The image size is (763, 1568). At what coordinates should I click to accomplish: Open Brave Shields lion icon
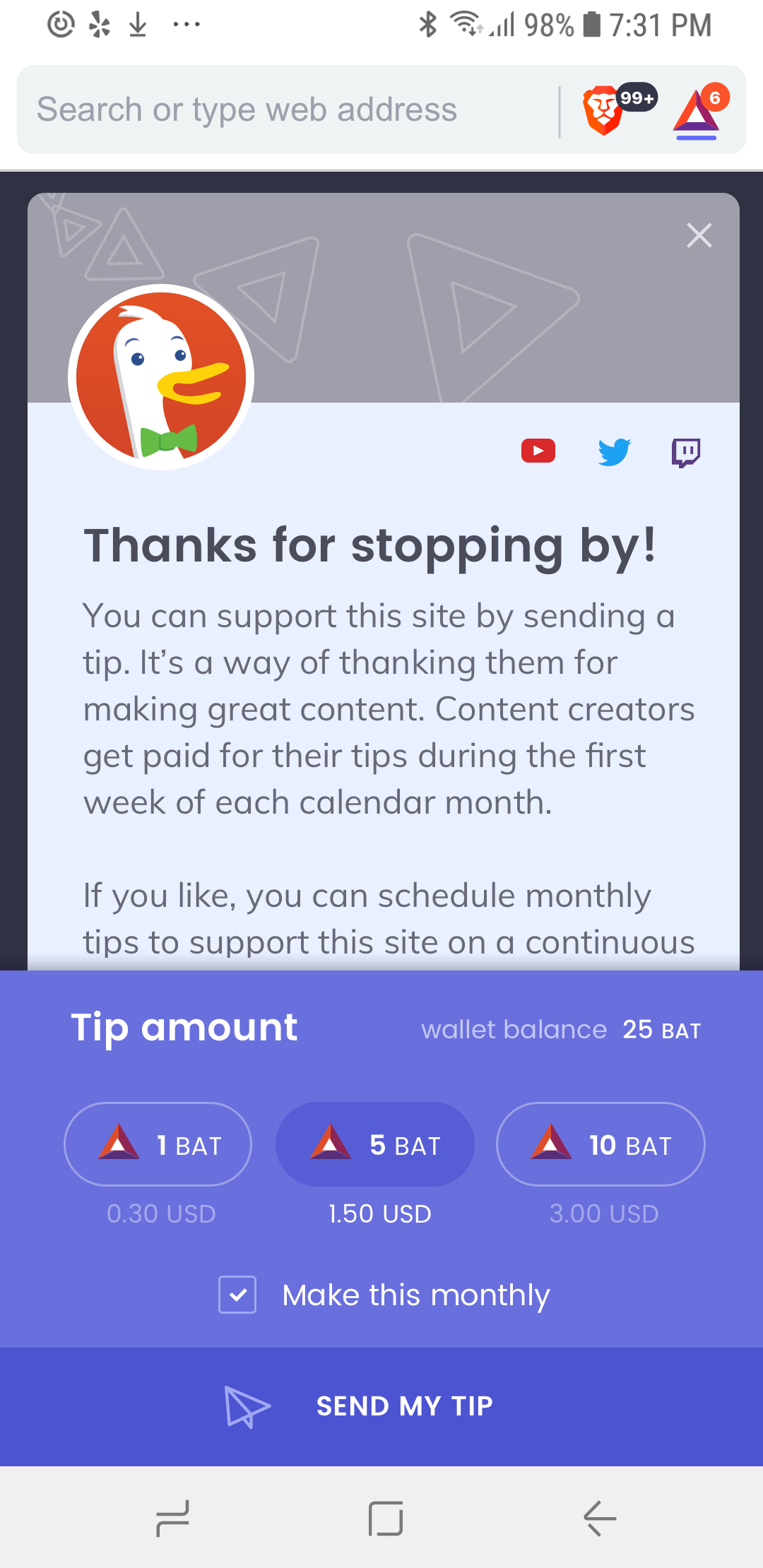point(604,110)
